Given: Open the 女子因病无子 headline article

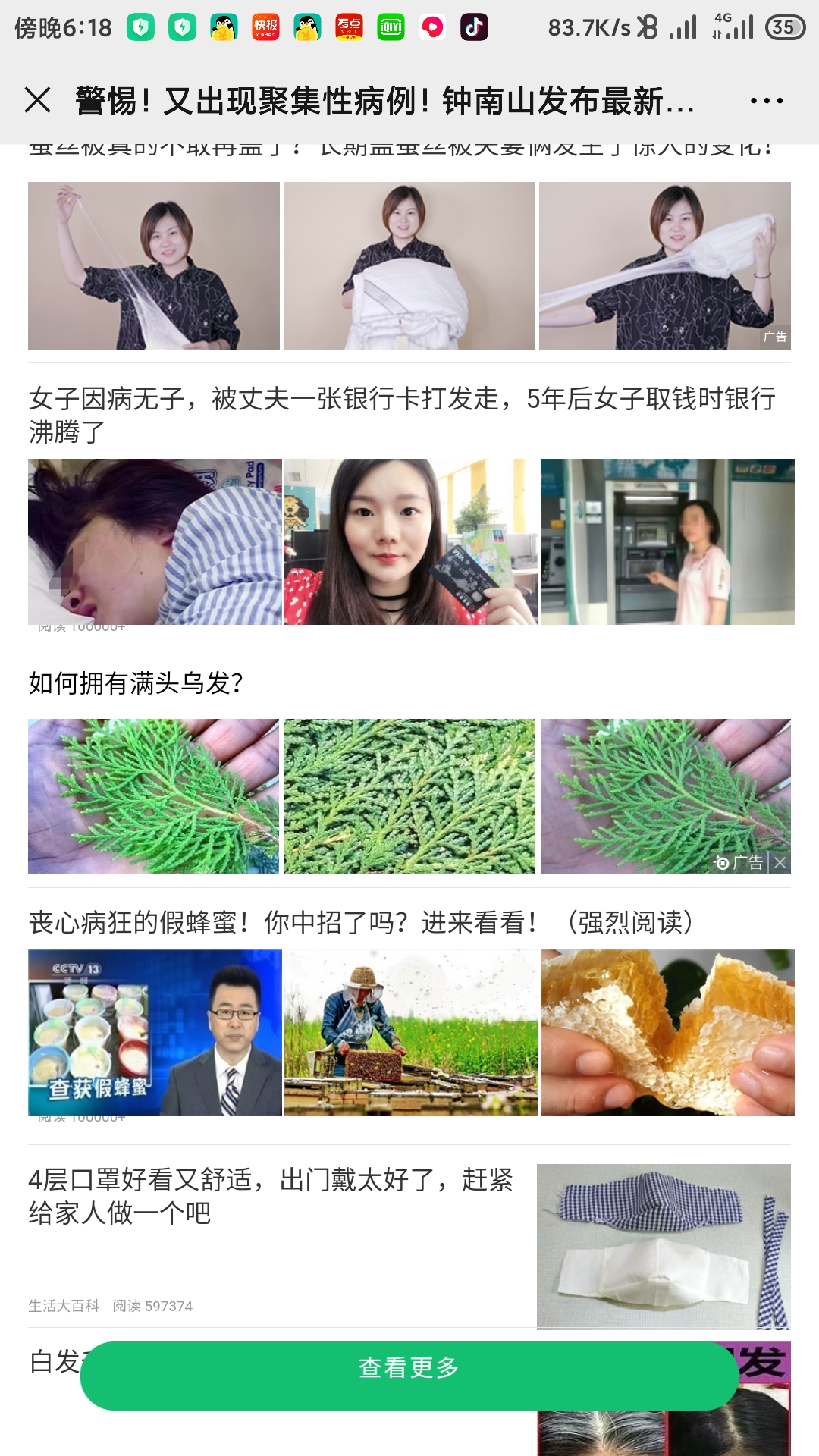Looking at the screenshot, I should point(402,414).
